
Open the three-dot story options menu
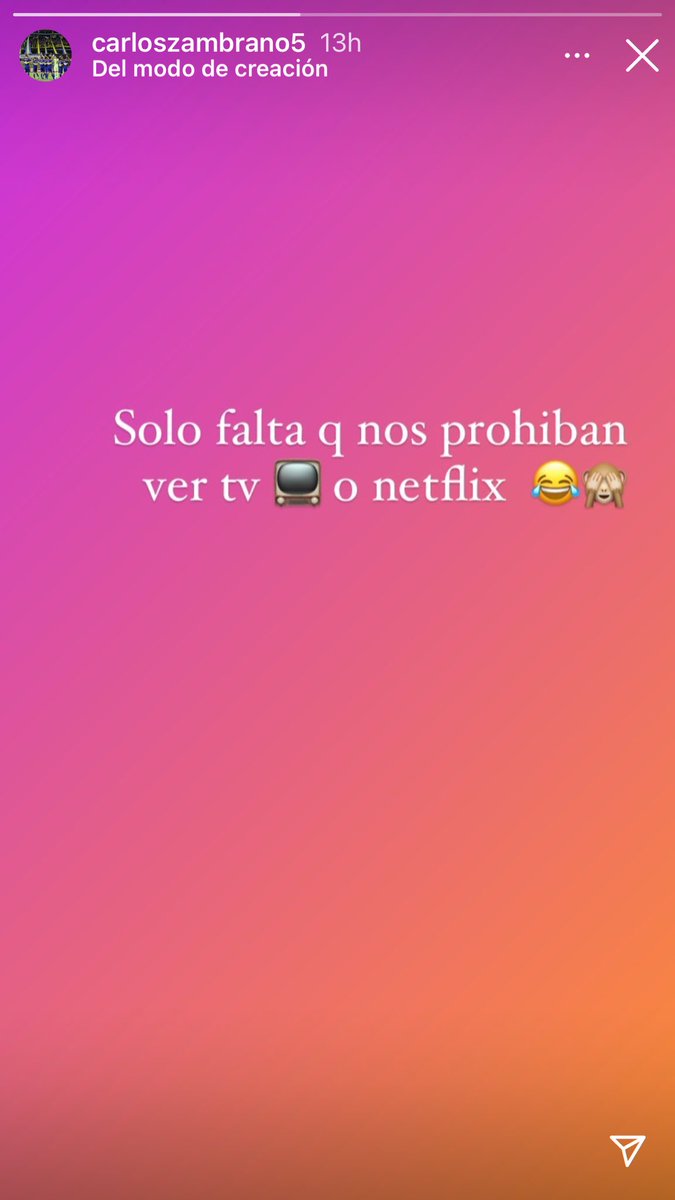coord(577,56)
